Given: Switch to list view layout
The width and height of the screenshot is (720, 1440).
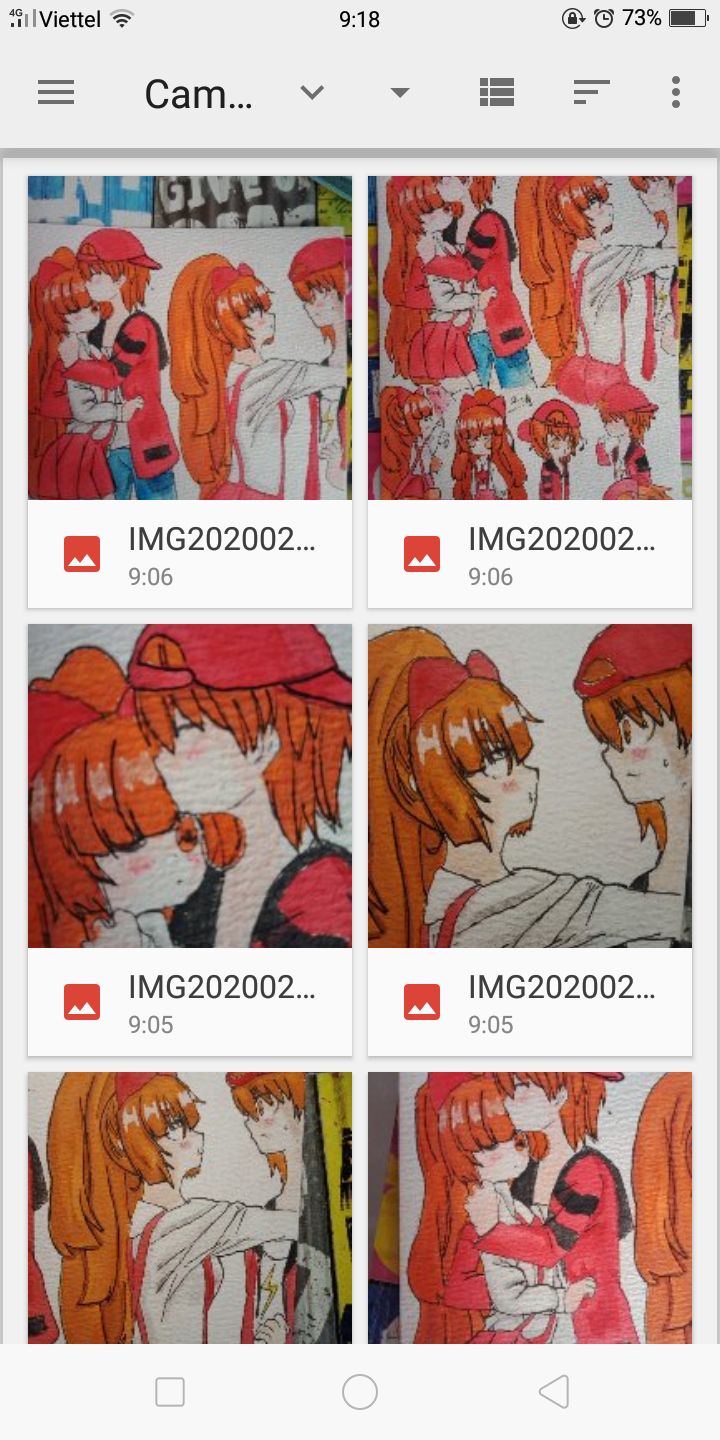Looking at the screenshot, I should [x=496, y=92].
